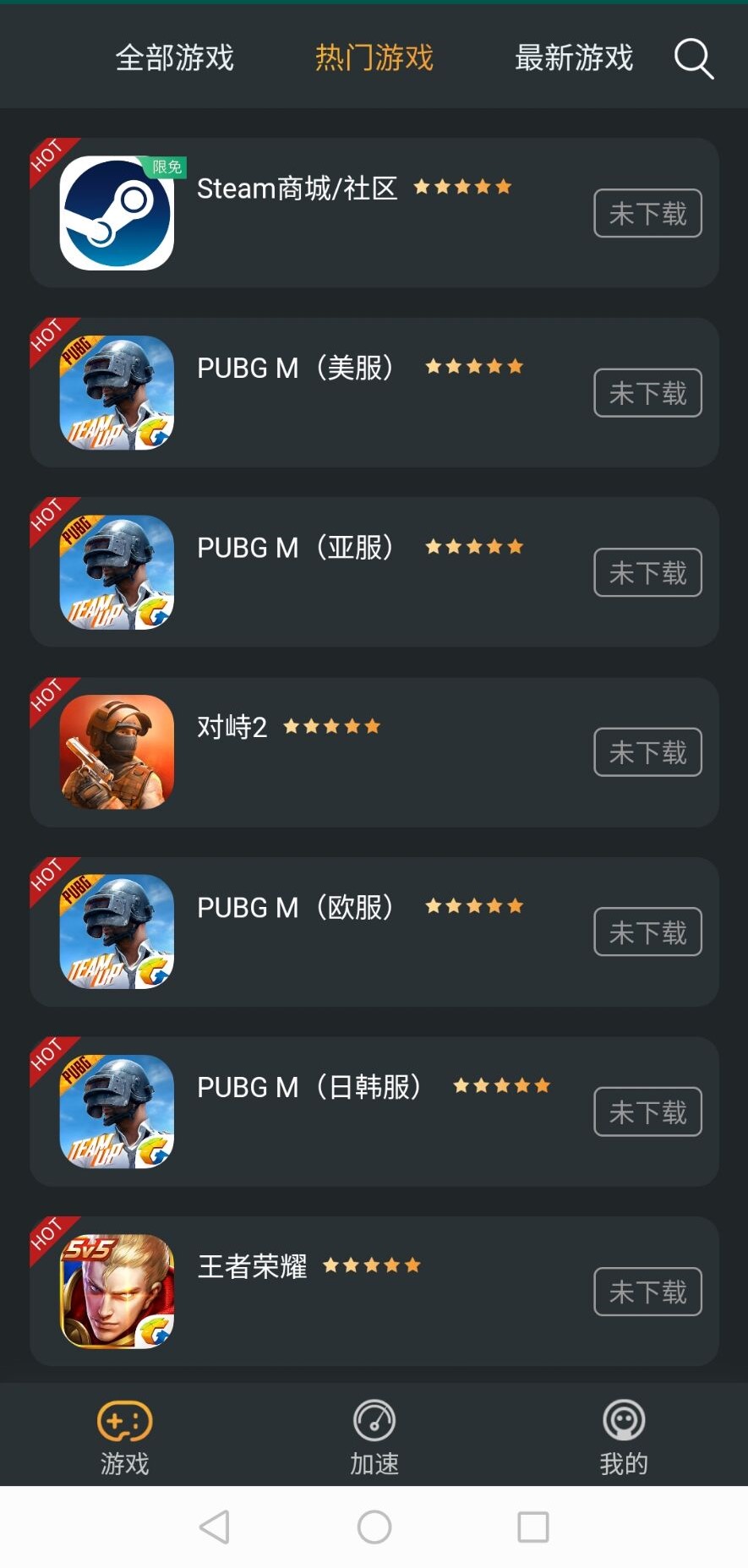Select the 热门游戏 tab

[x=374, y=58]
